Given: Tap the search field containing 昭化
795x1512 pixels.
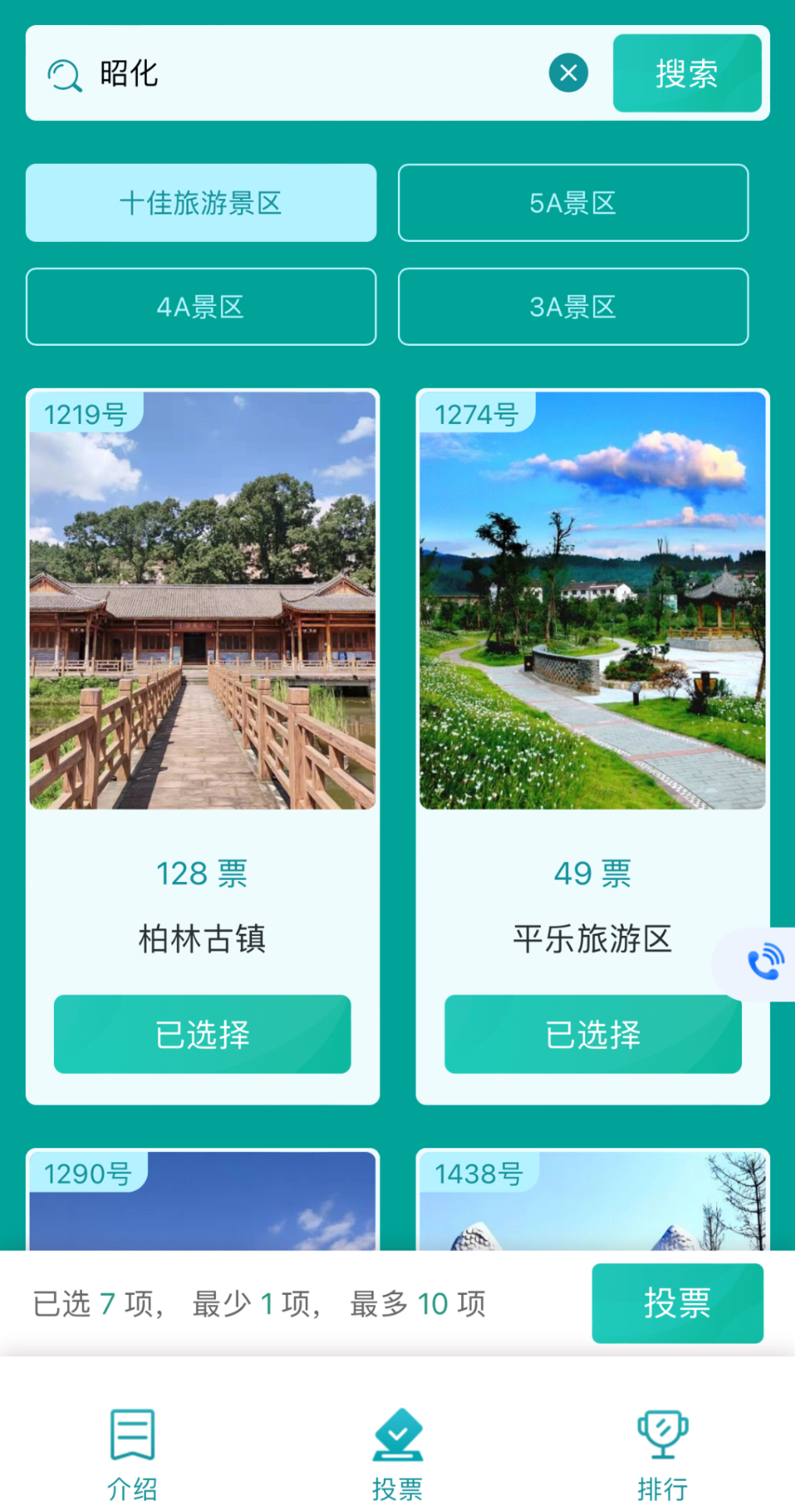Looking at the screenshot, I should [x=312, y=73].
